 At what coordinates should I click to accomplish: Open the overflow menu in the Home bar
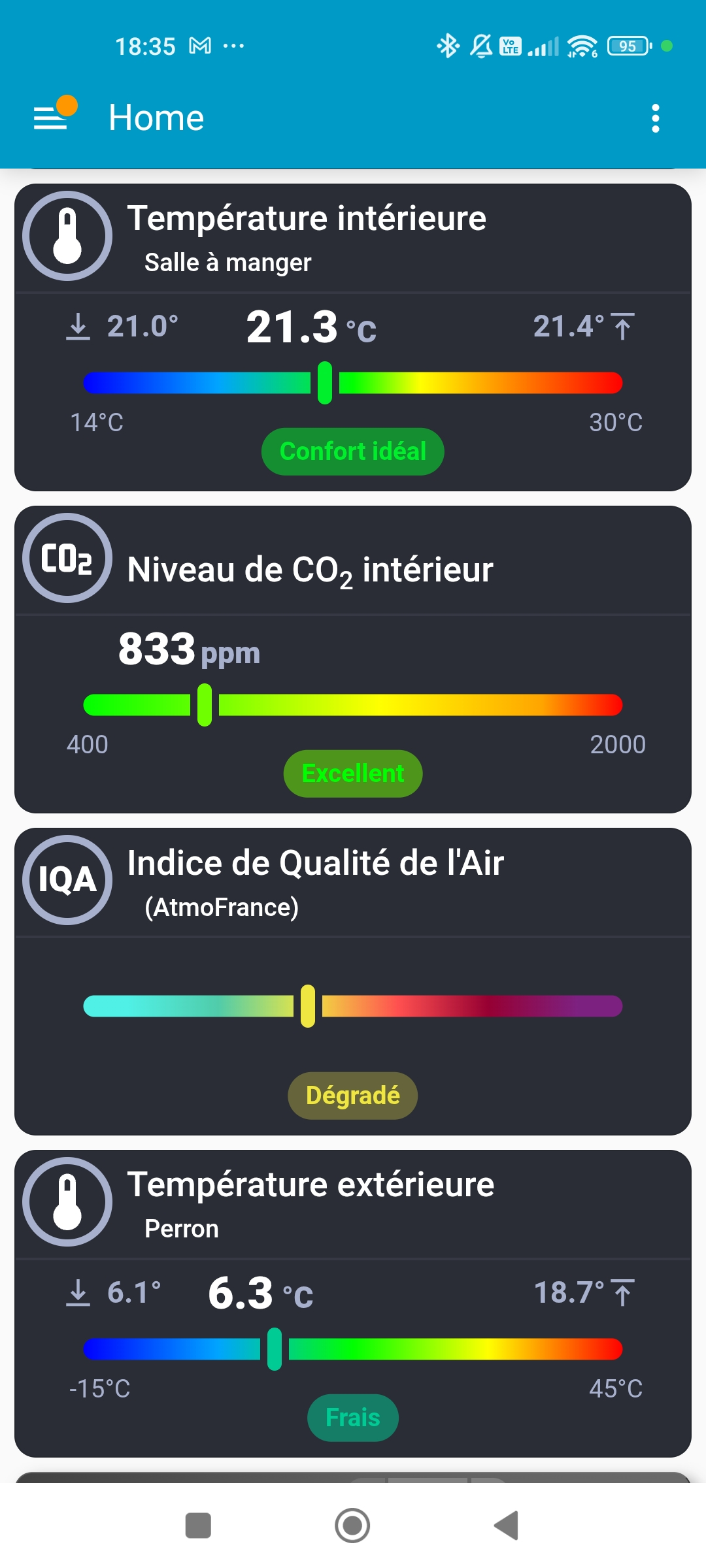click(x=655, y=118)
